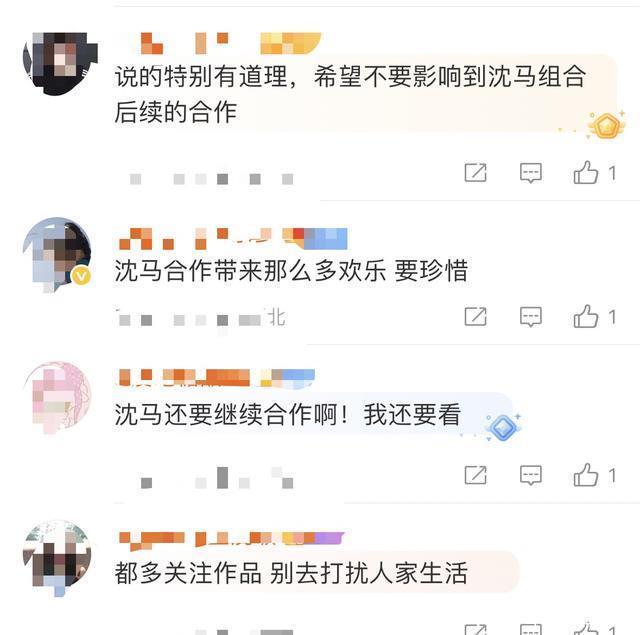This screenshot has height=635, width=640.
Task: Reply to the comment '说的特别有道理'
Action: (x=531, y=173)
